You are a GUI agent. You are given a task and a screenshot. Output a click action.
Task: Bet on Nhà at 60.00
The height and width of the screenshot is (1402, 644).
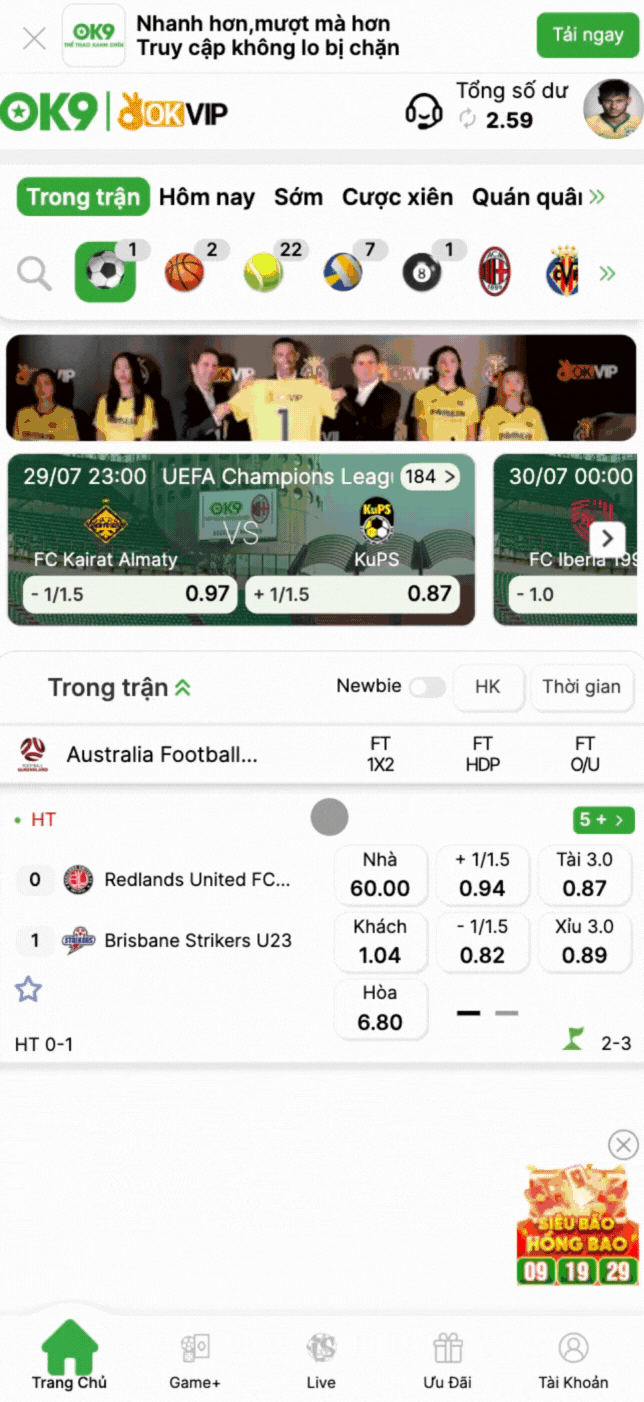click(x=380, y=875)
